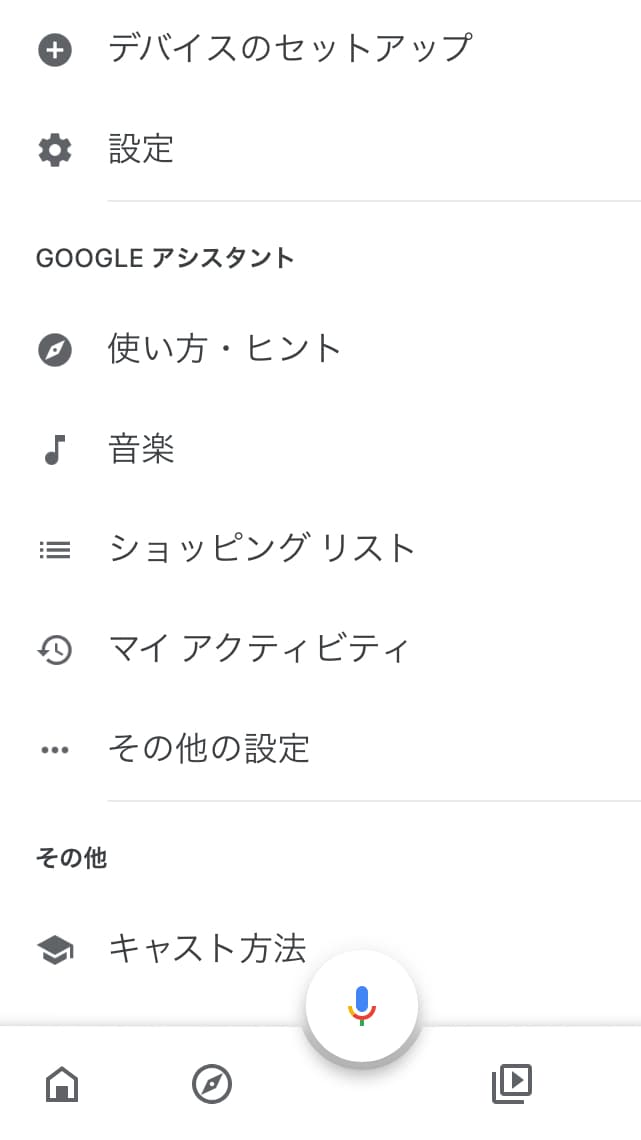Open デバイスのセットアップ
The image size is (641, 1140).
[x=320, y=49]
